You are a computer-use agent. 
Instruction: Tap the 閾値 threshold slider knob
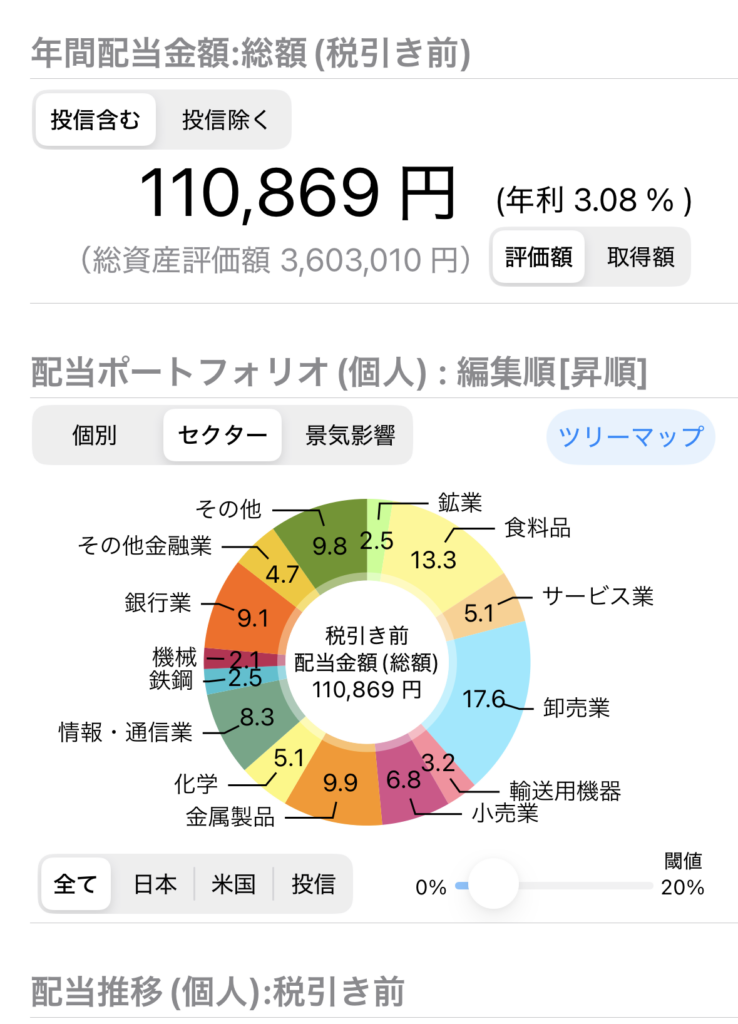pos(493,885)
